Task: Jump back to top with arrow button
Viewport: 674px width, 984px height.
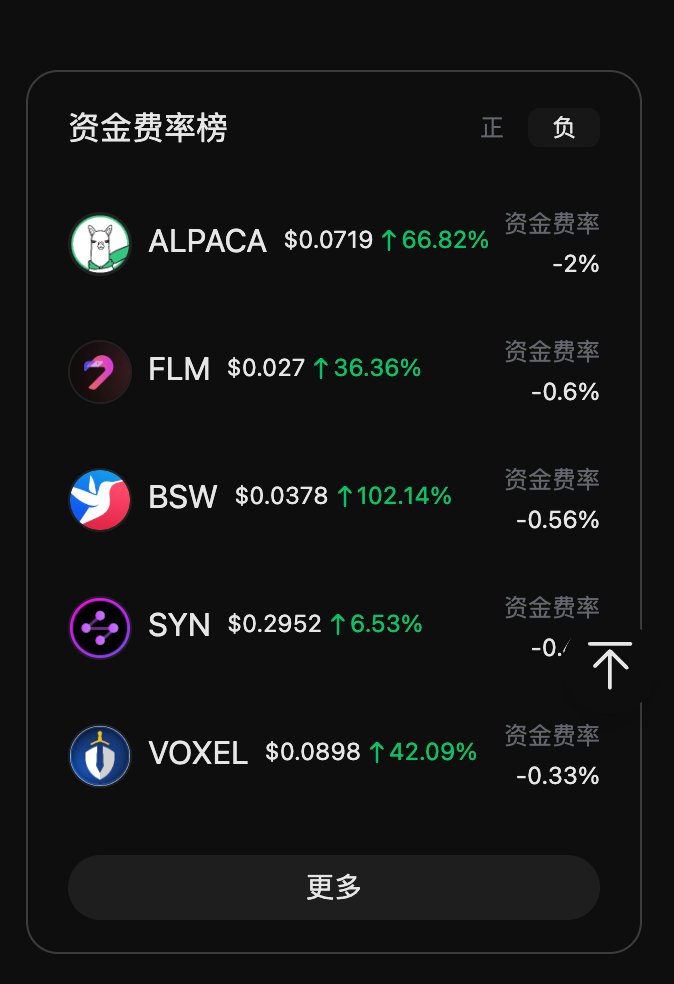Action: coord(609,666)
